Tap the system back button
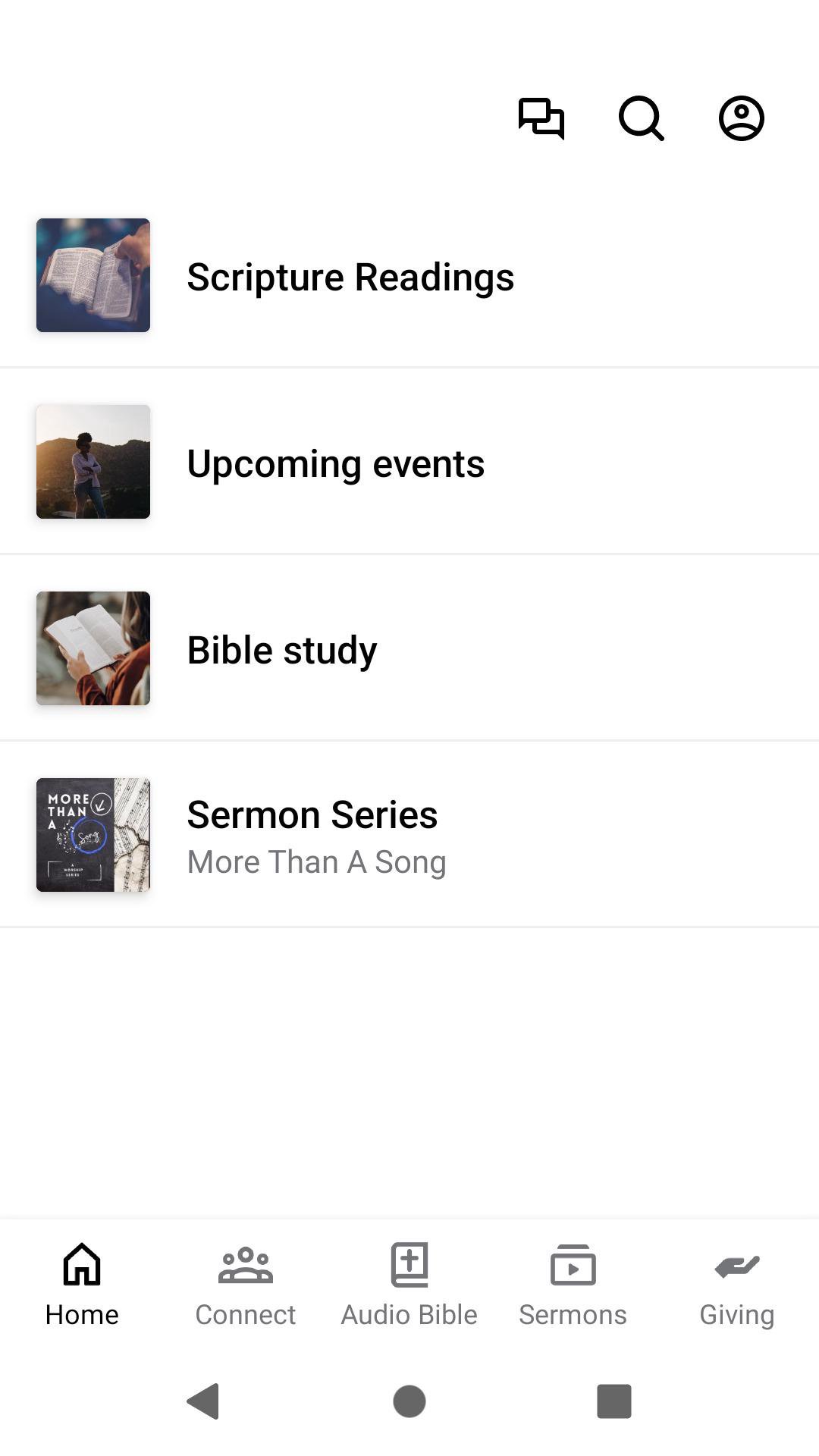The image size is (819, 1456). coord(203,1401)
